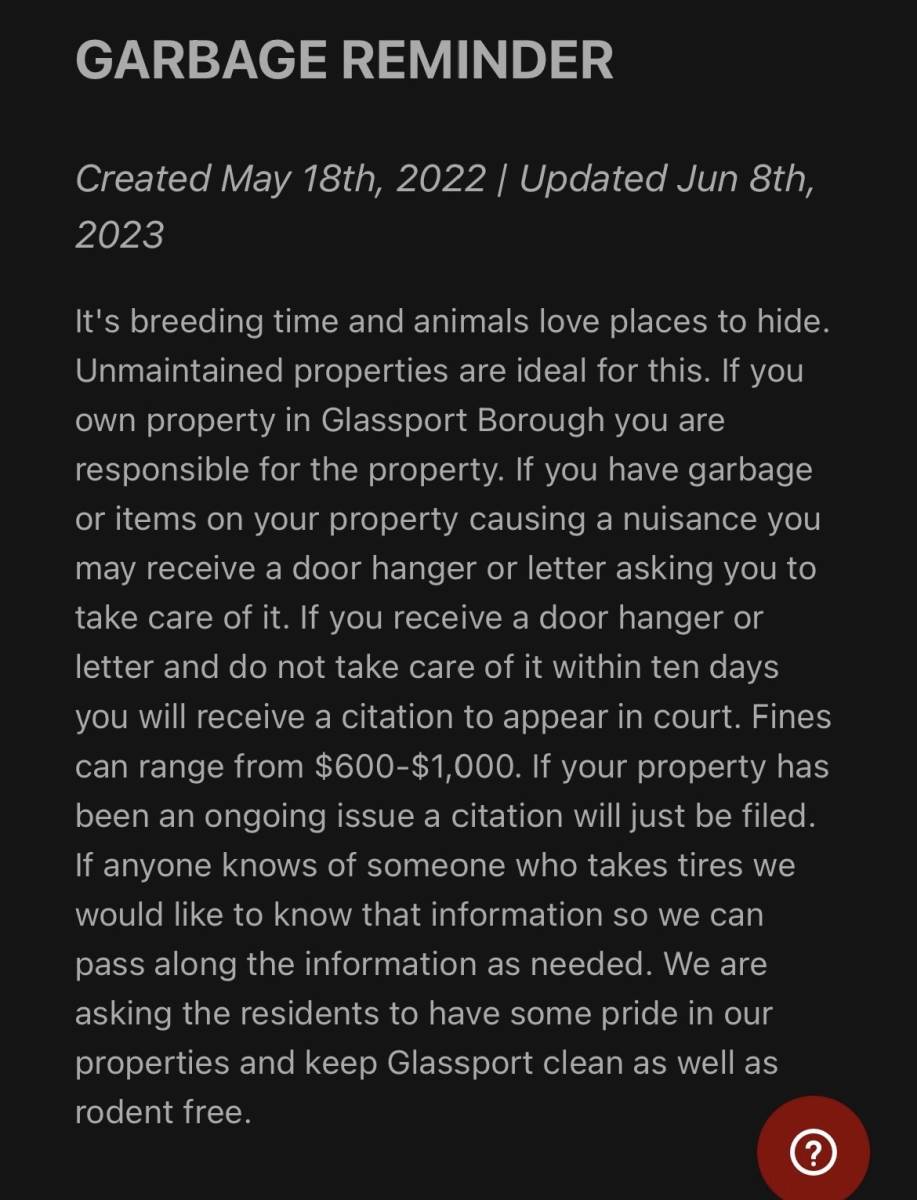Open the help question mark button
Viewport: 917px width, 1200px height.
click(813, 1152)
